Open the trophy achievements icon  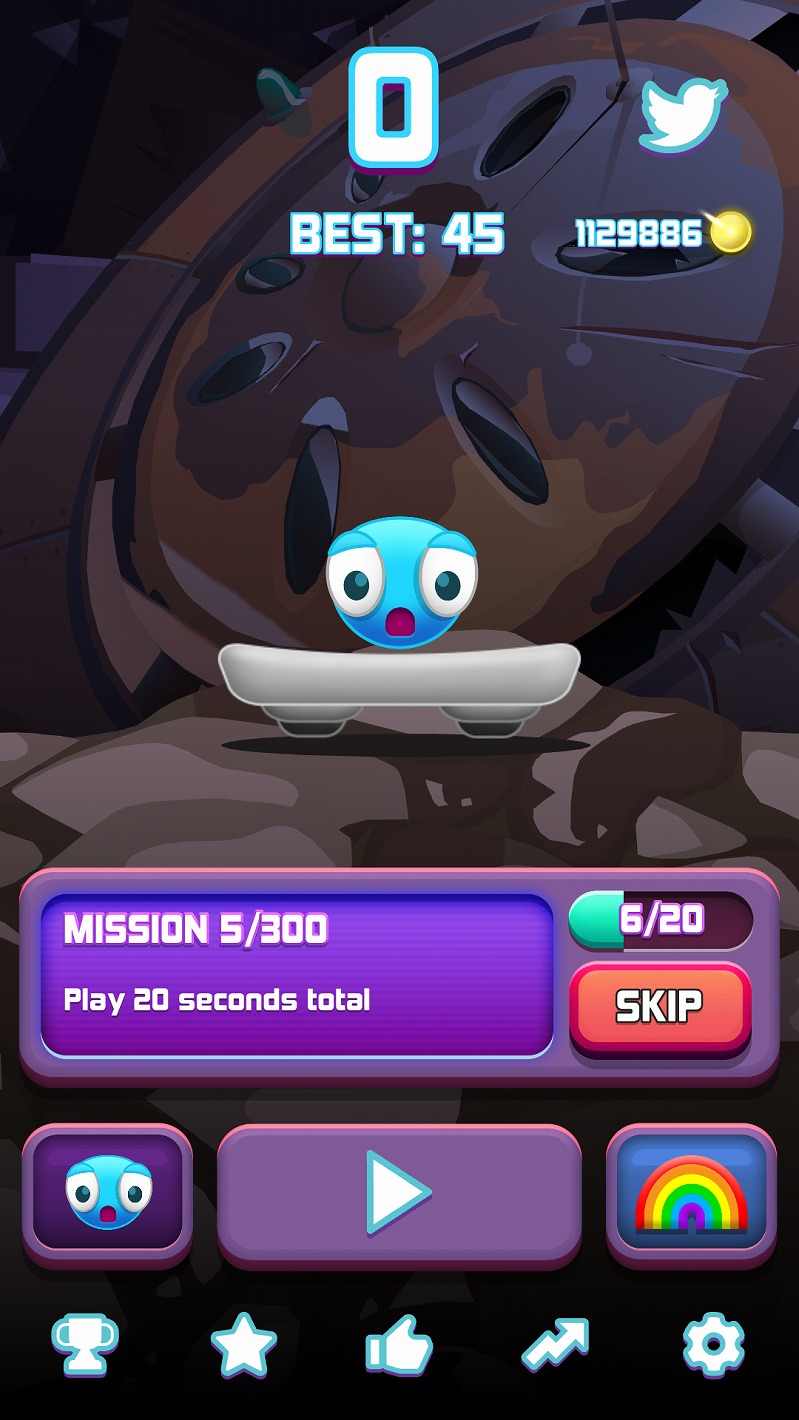[x=85, y=1345]
